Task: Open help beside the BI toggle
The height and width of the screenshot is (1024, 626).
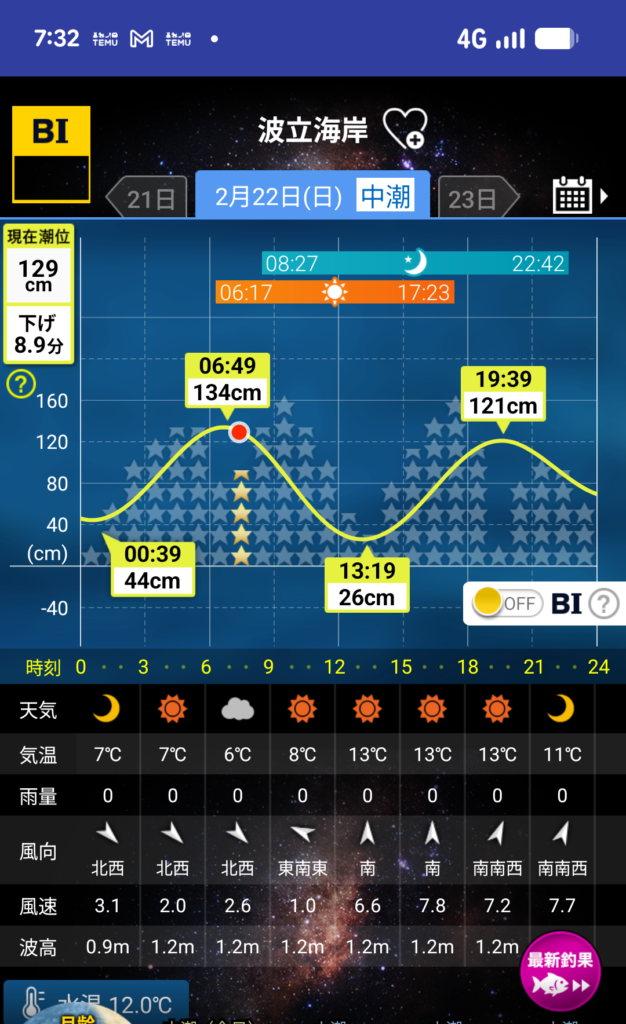Action: coord(604,603)
